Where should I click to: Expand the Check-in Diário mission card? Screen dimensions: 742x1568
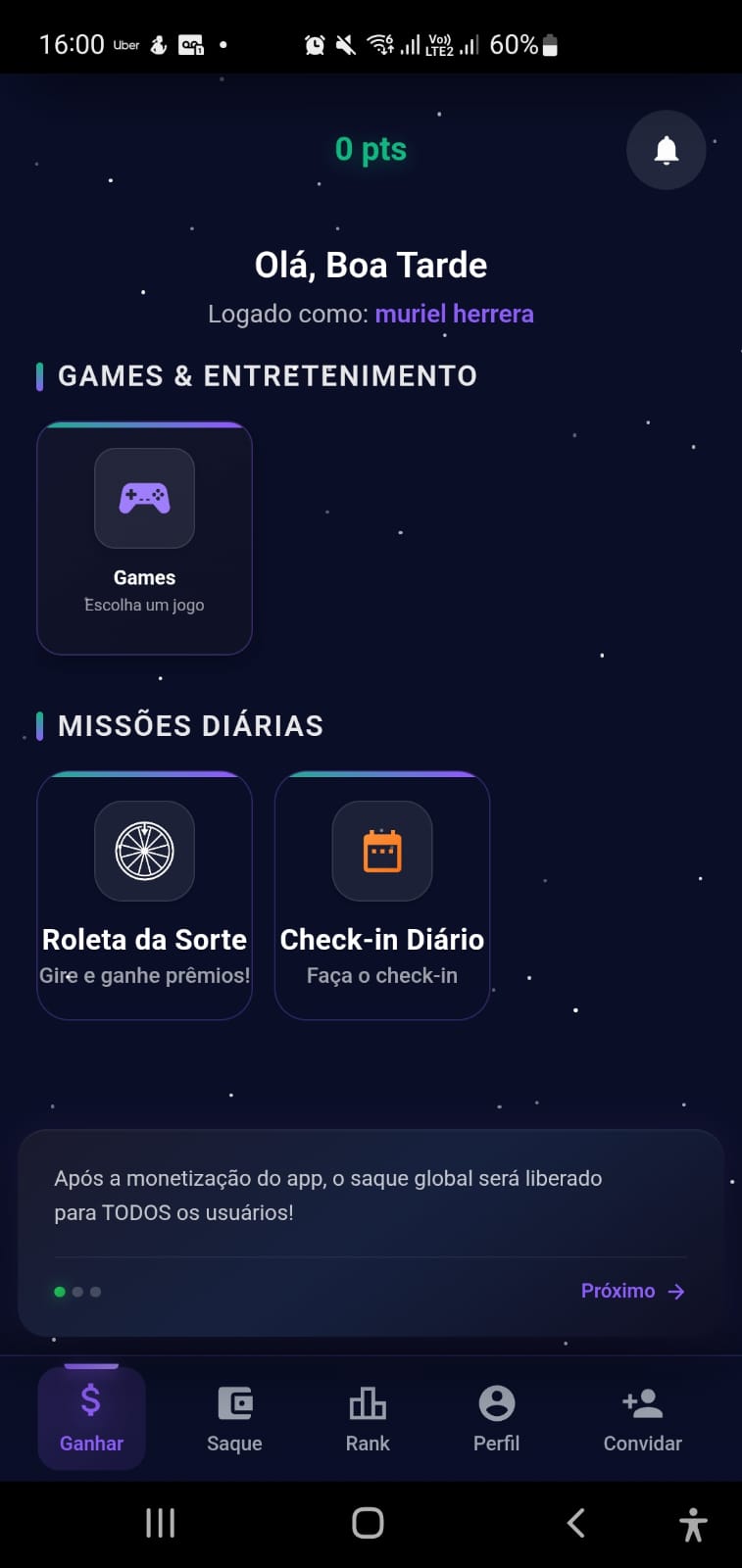[381, 895]
